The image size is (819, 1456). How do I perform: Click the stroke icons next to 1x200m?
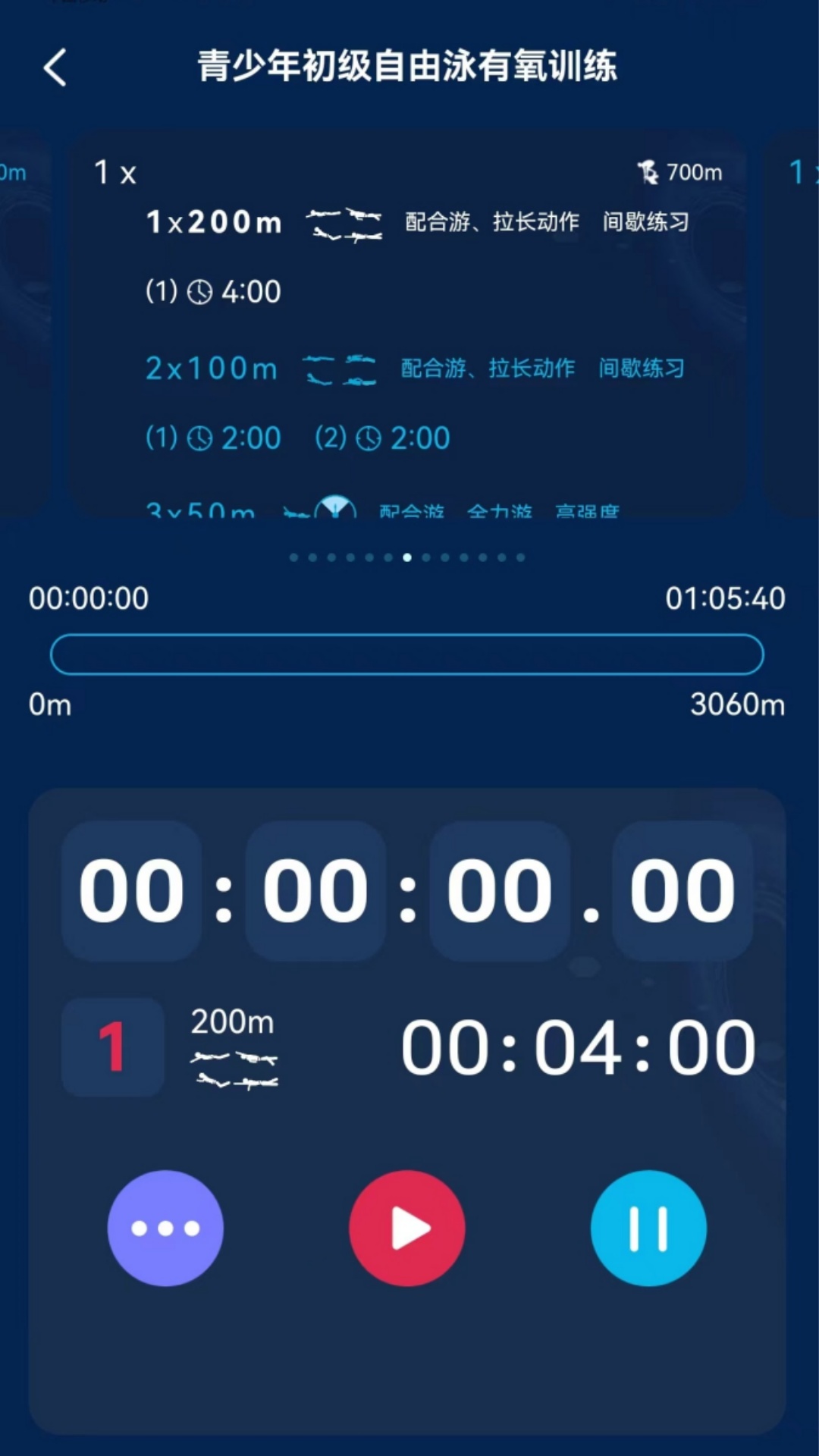(345, 225)
